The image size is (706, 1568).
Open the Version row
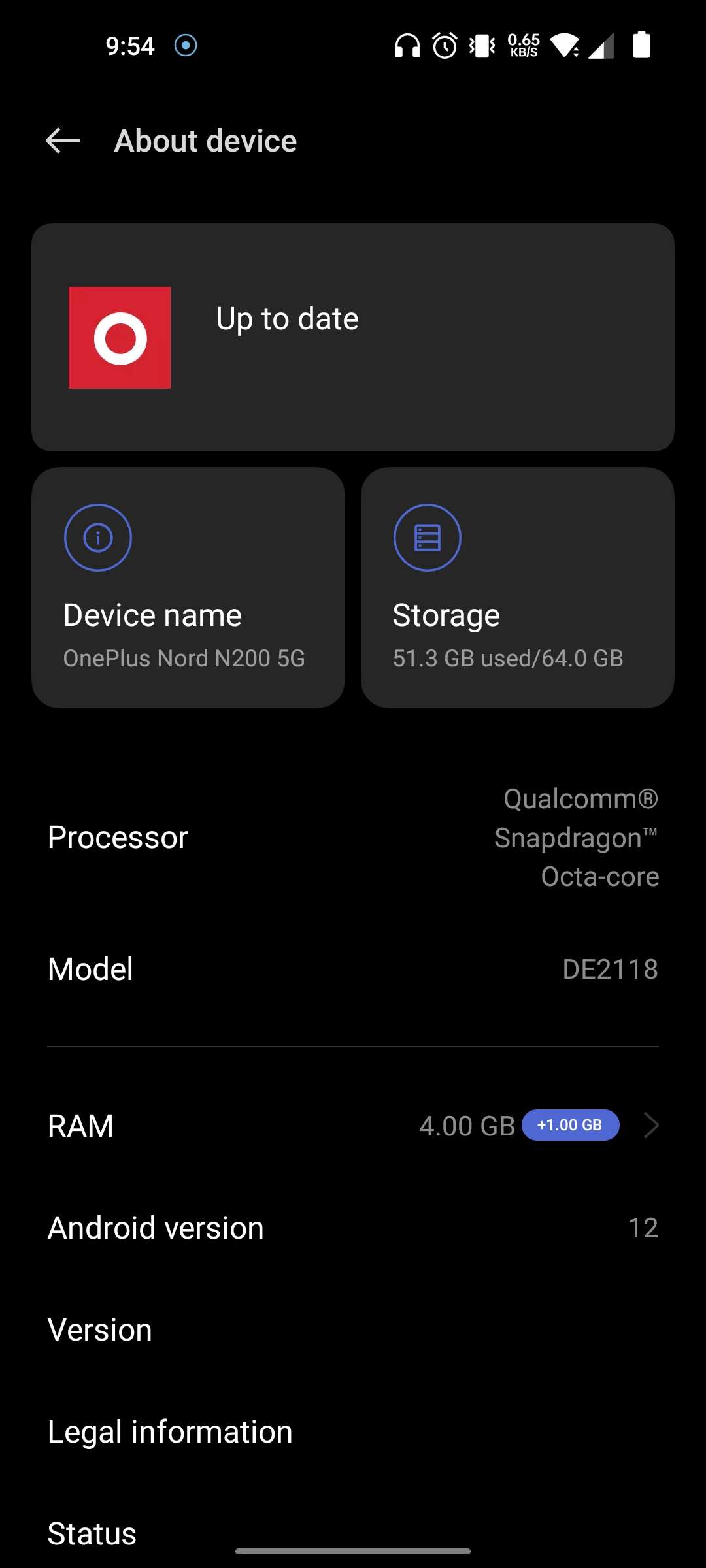pyautogui.click(x=99, y=1329)
